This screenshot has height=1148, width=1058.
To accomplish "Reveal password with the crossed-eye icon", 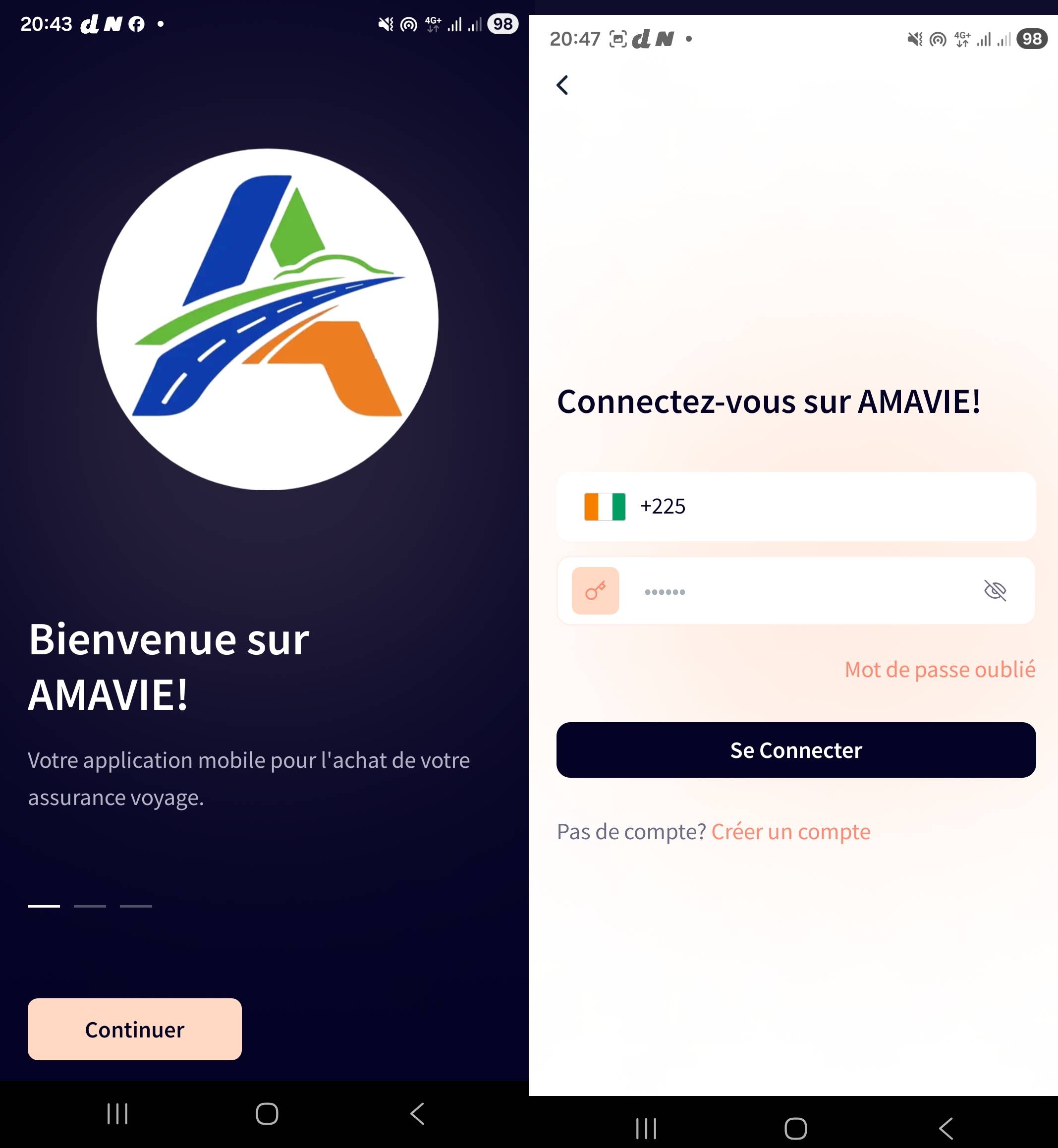I will click(x=995, y=590).
